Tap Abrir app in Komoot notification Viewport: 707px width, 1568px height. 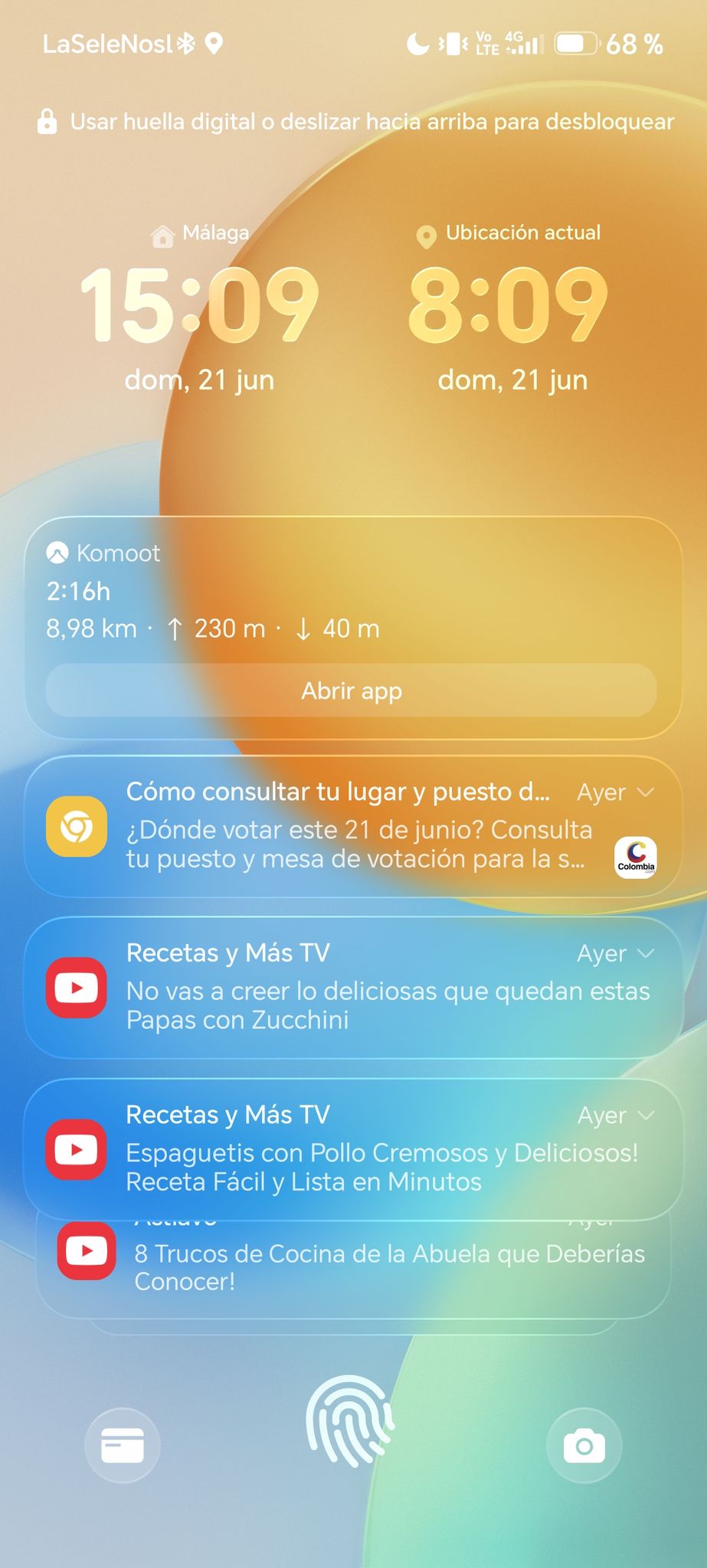coord(352,691)
